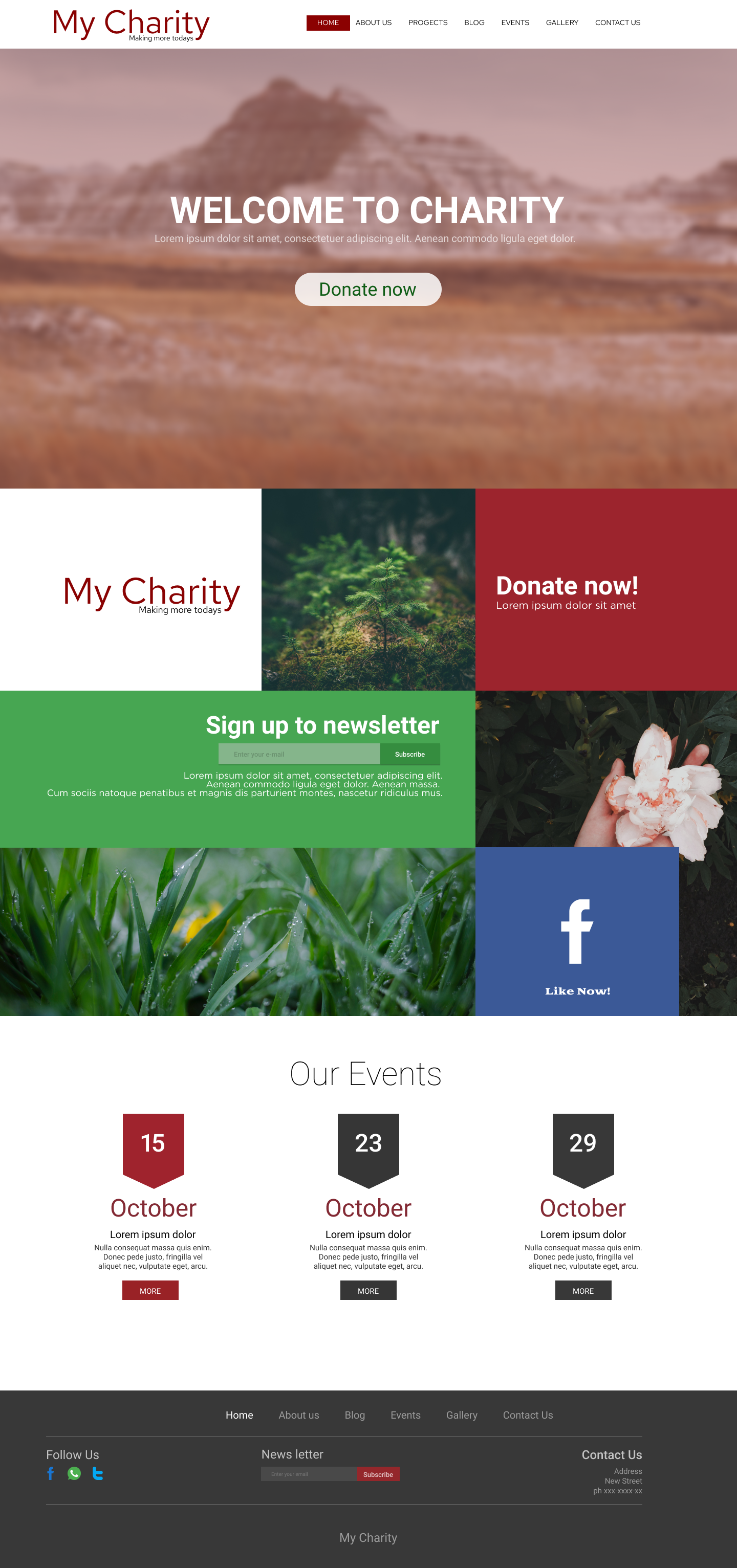This screenshot has width=737, height=1568.
Task: Tap the Donate now button on the banner
Action: (x=368, y=289)
